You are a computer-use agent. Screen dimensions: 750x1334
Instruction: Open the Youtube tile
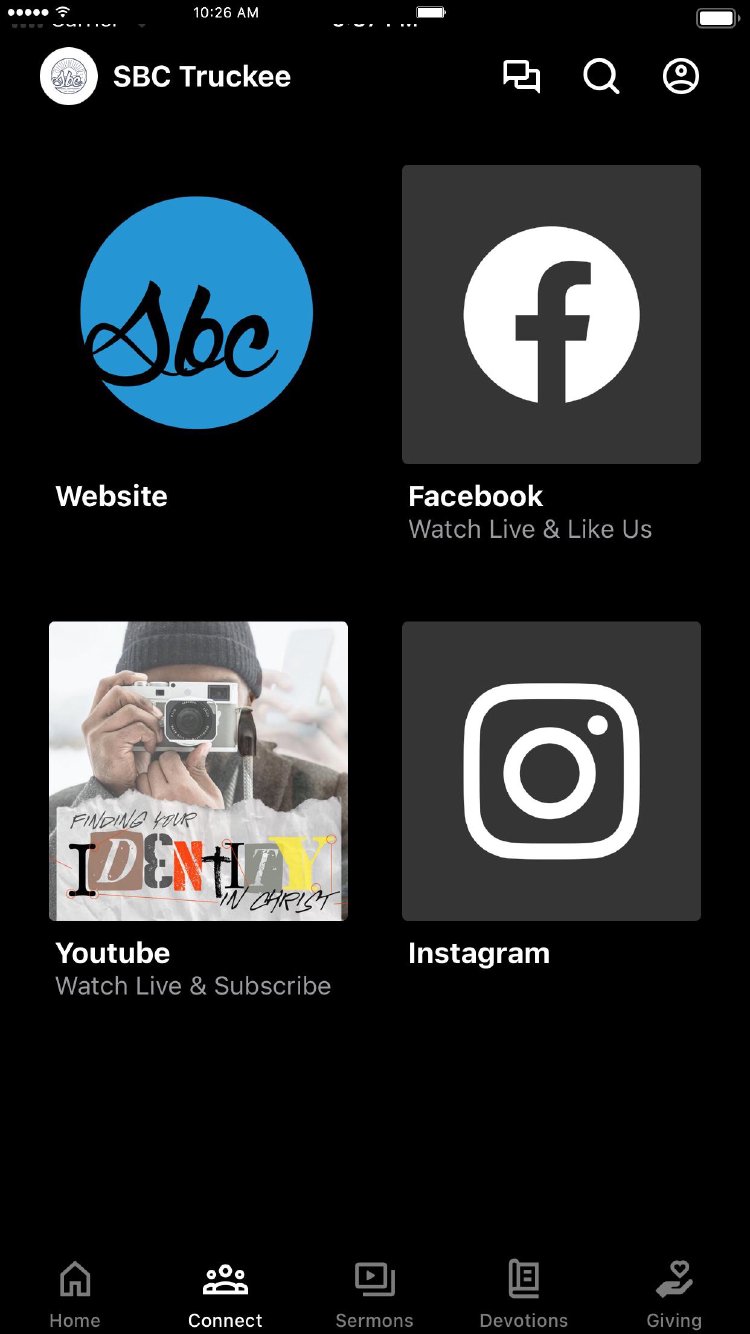tap(198, 771)
